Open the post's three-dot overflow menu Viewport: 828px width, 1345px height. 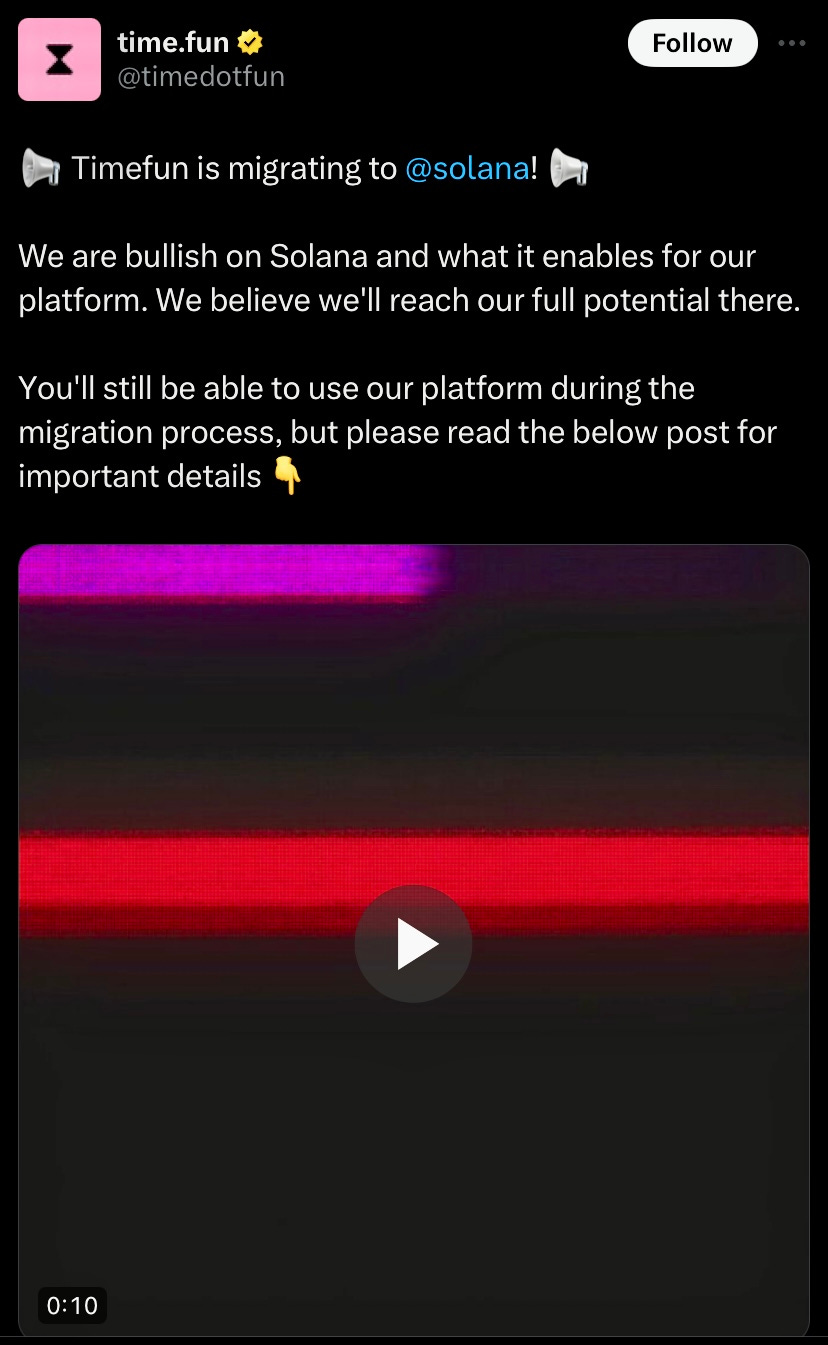coord(791,43)
